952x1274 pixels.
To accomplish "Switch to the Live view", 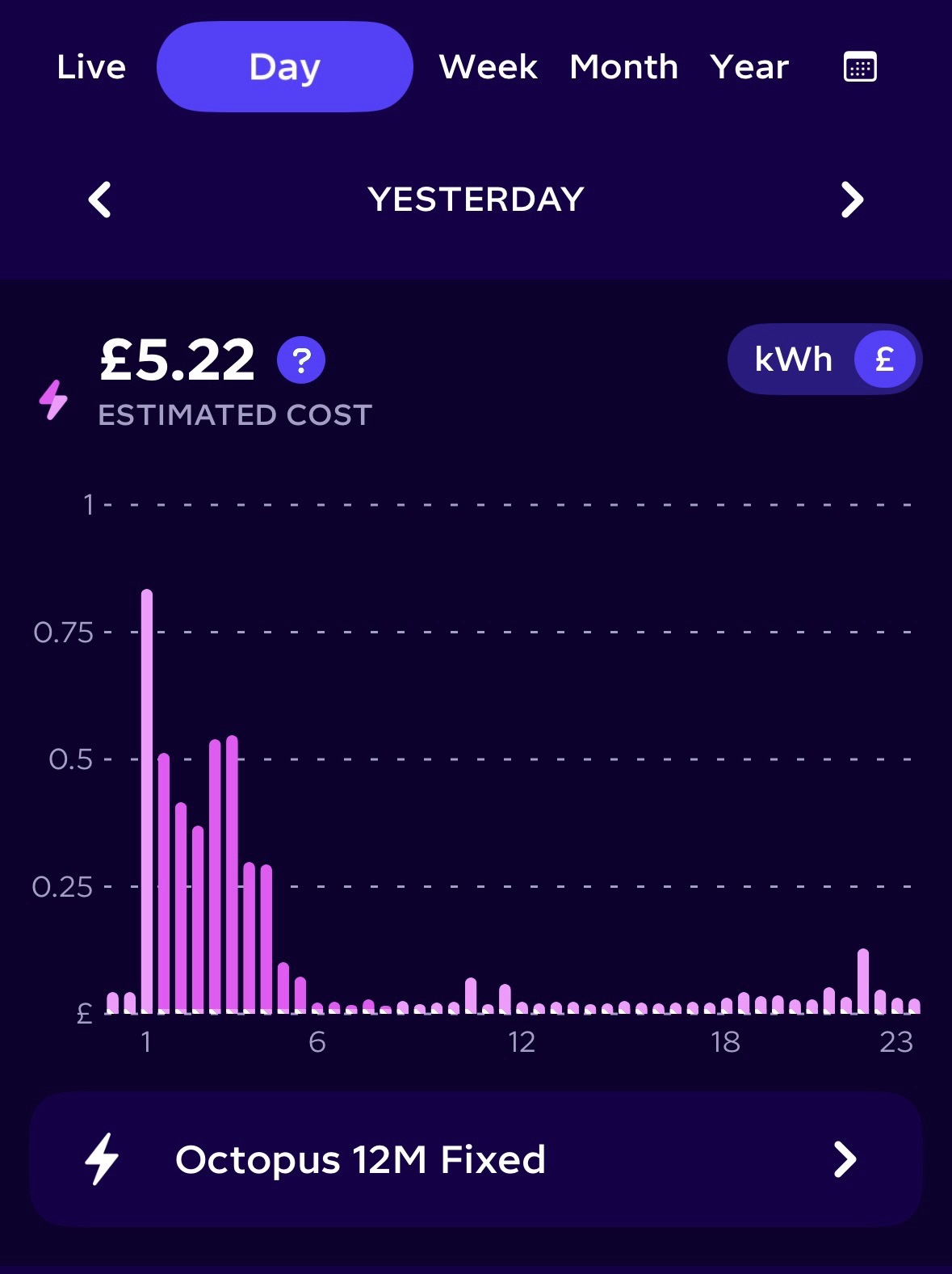I will (91, 67).
